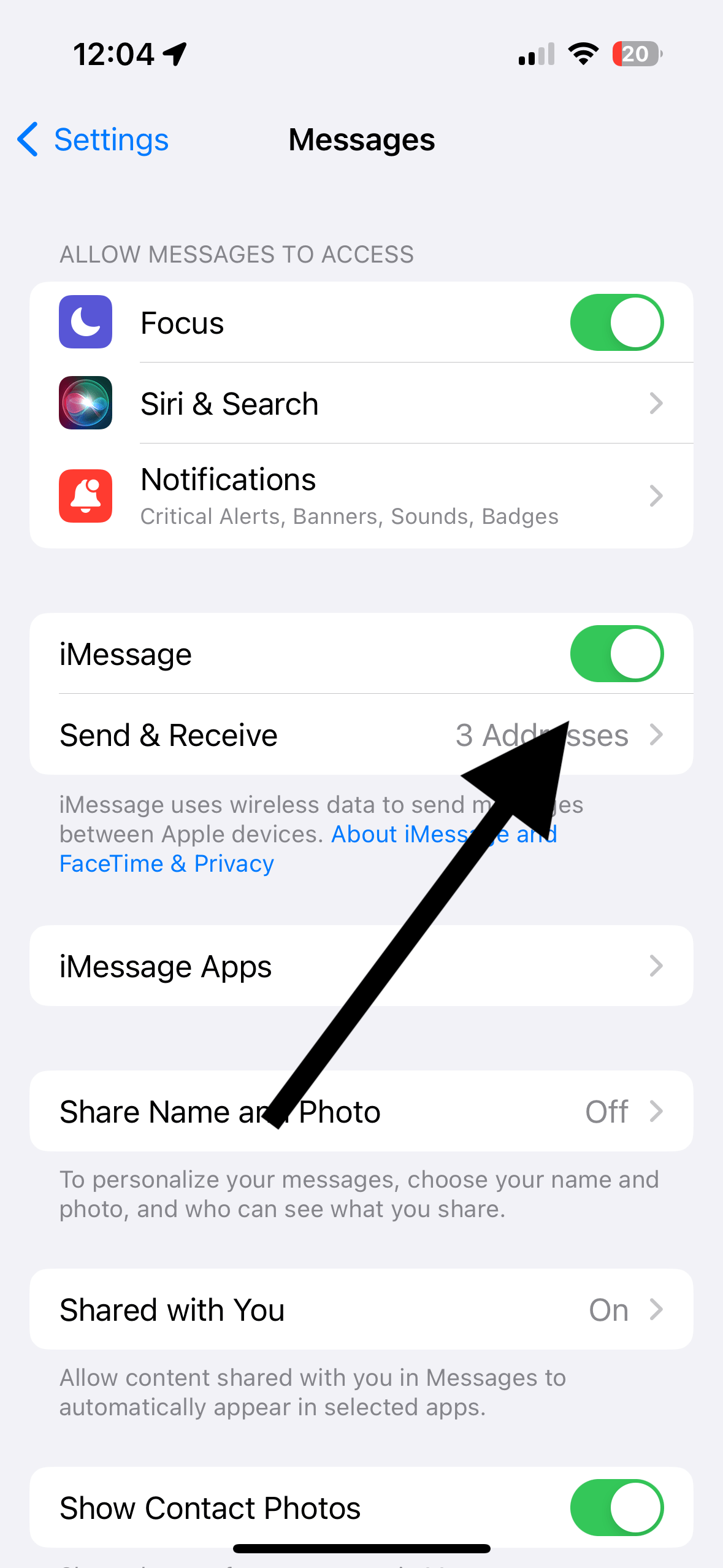Open Notifications settings for Messages

361,496
